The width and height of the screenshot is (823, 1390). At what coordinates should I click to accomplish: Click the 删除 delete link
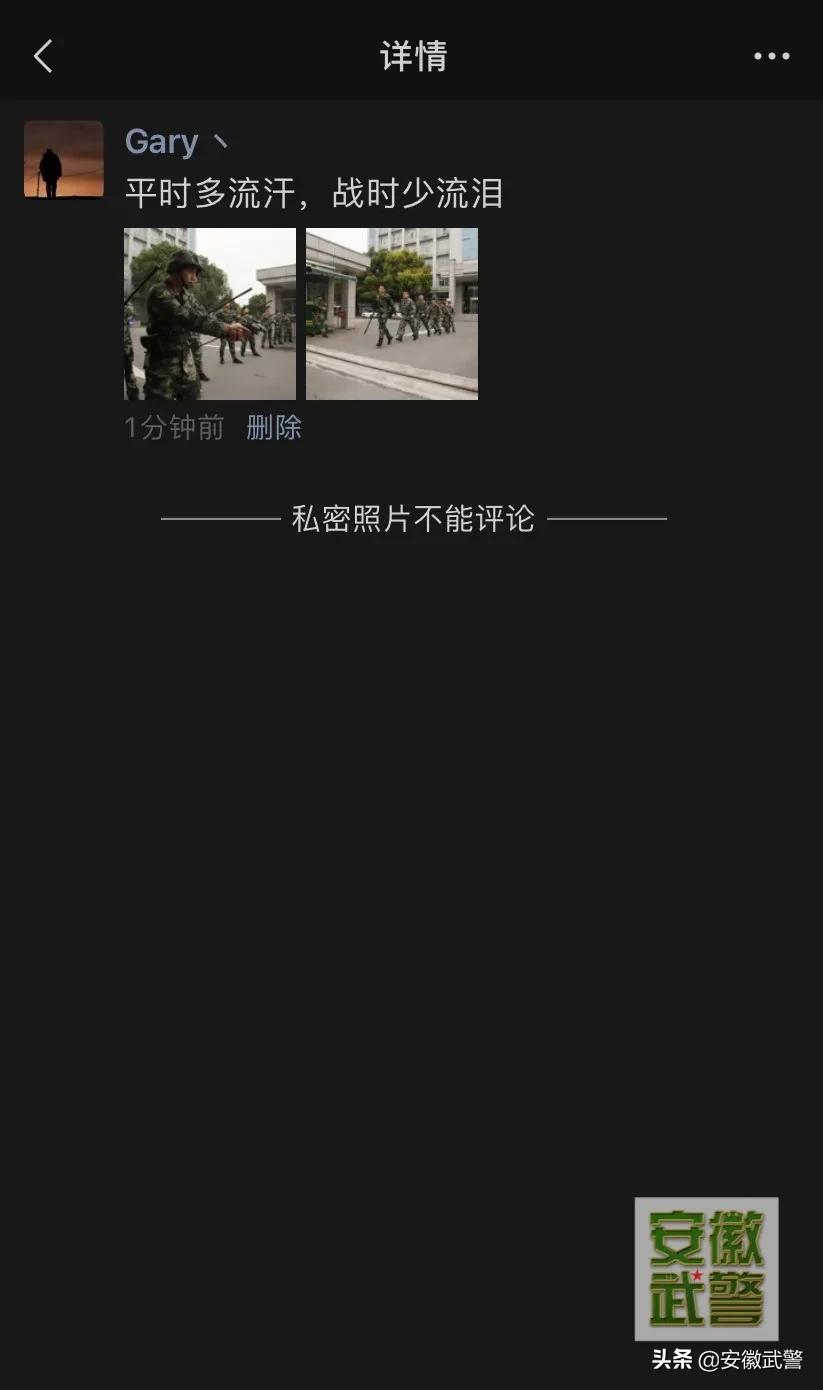[x=272, y=427]
